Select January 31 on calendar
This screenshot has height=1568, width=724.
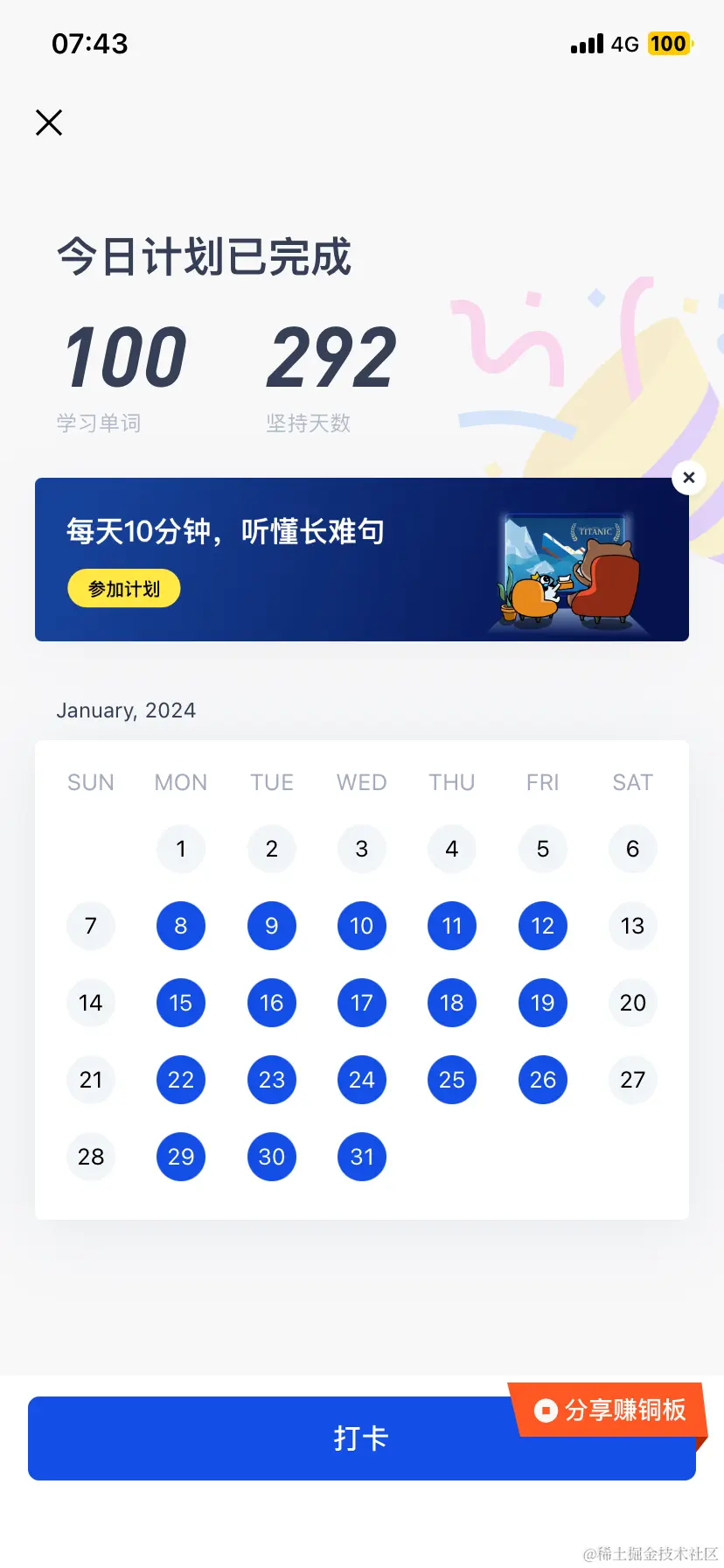click(362, 1157)
